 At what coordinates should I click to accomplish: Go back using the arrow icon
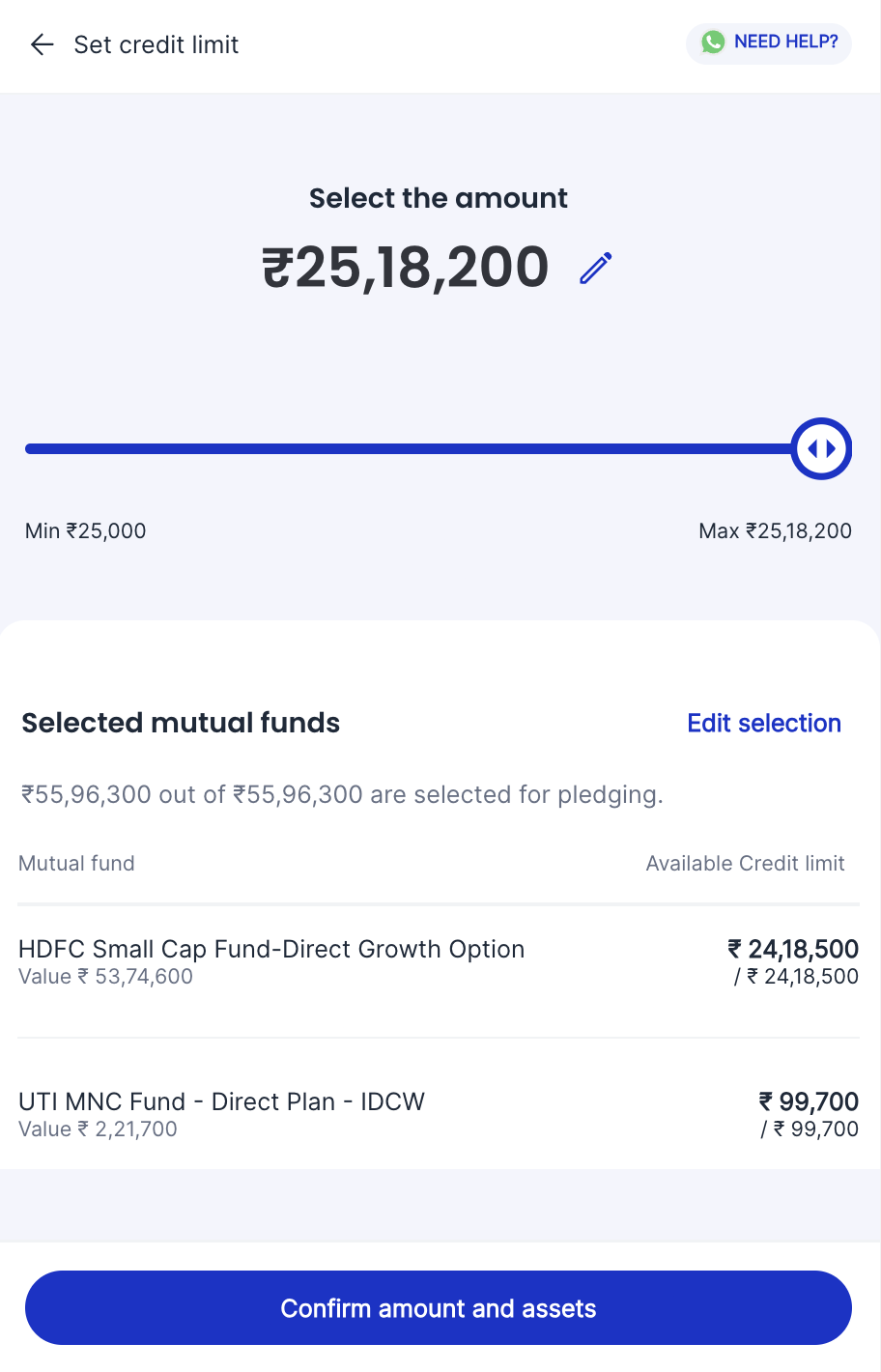[x=42, y=44]
